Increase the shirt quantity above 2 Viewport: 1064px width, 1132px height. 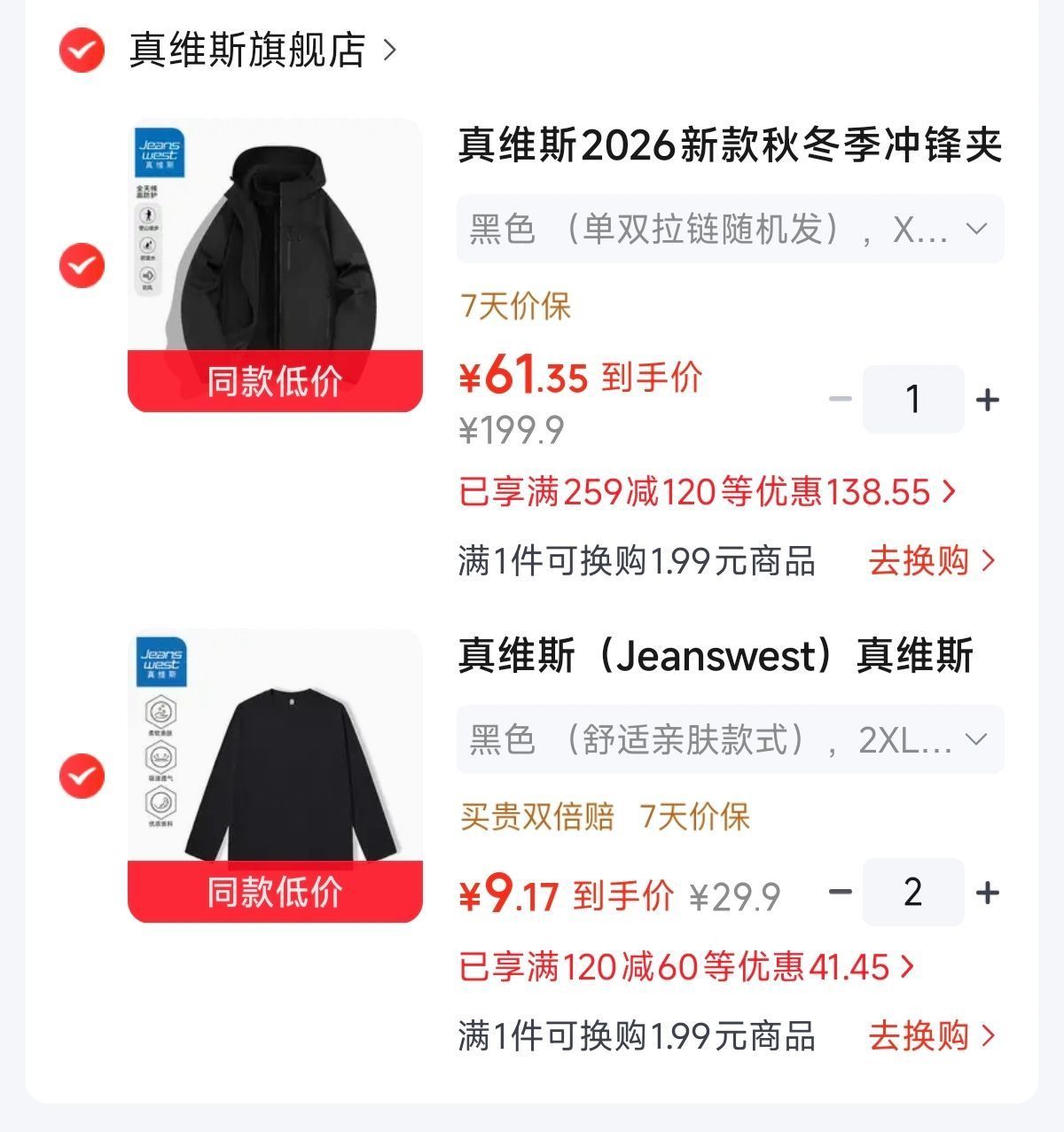[x=988, y=893]
